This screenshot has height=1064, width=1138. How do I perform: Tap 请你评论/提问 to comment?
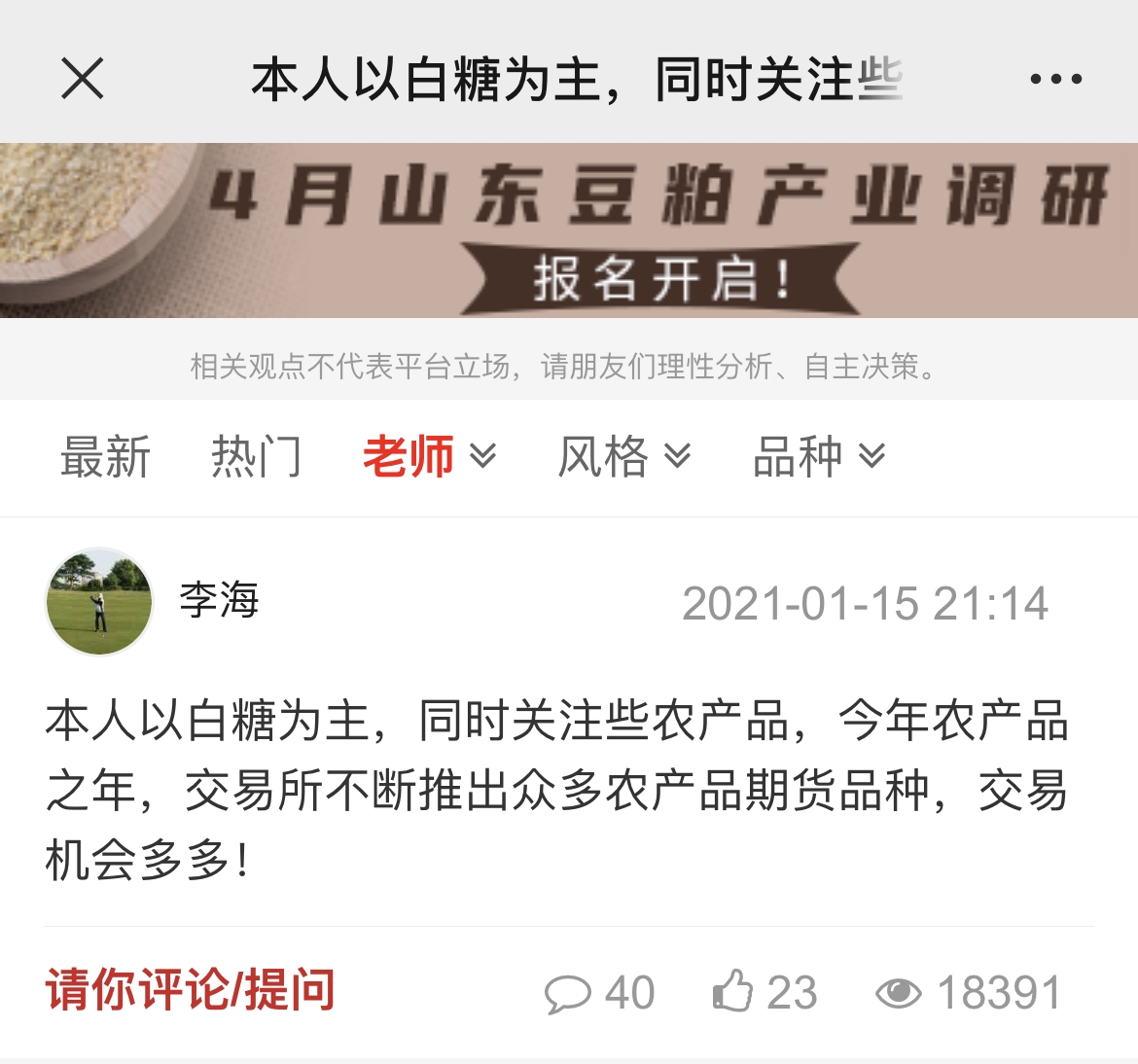point(191,991)
